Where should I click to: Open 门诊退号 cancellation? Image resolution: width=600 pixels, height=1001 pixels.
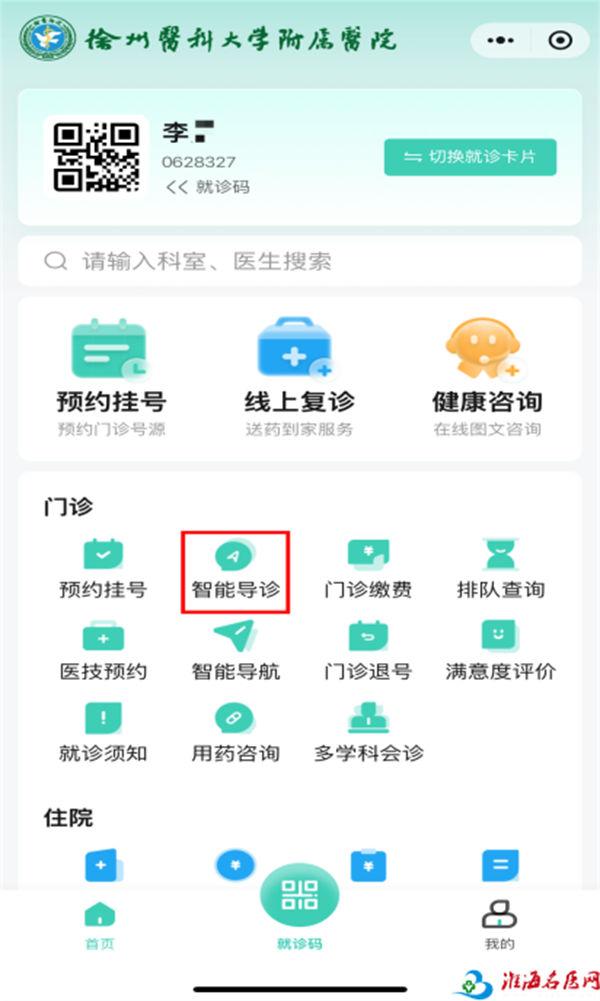click(368, 651)
